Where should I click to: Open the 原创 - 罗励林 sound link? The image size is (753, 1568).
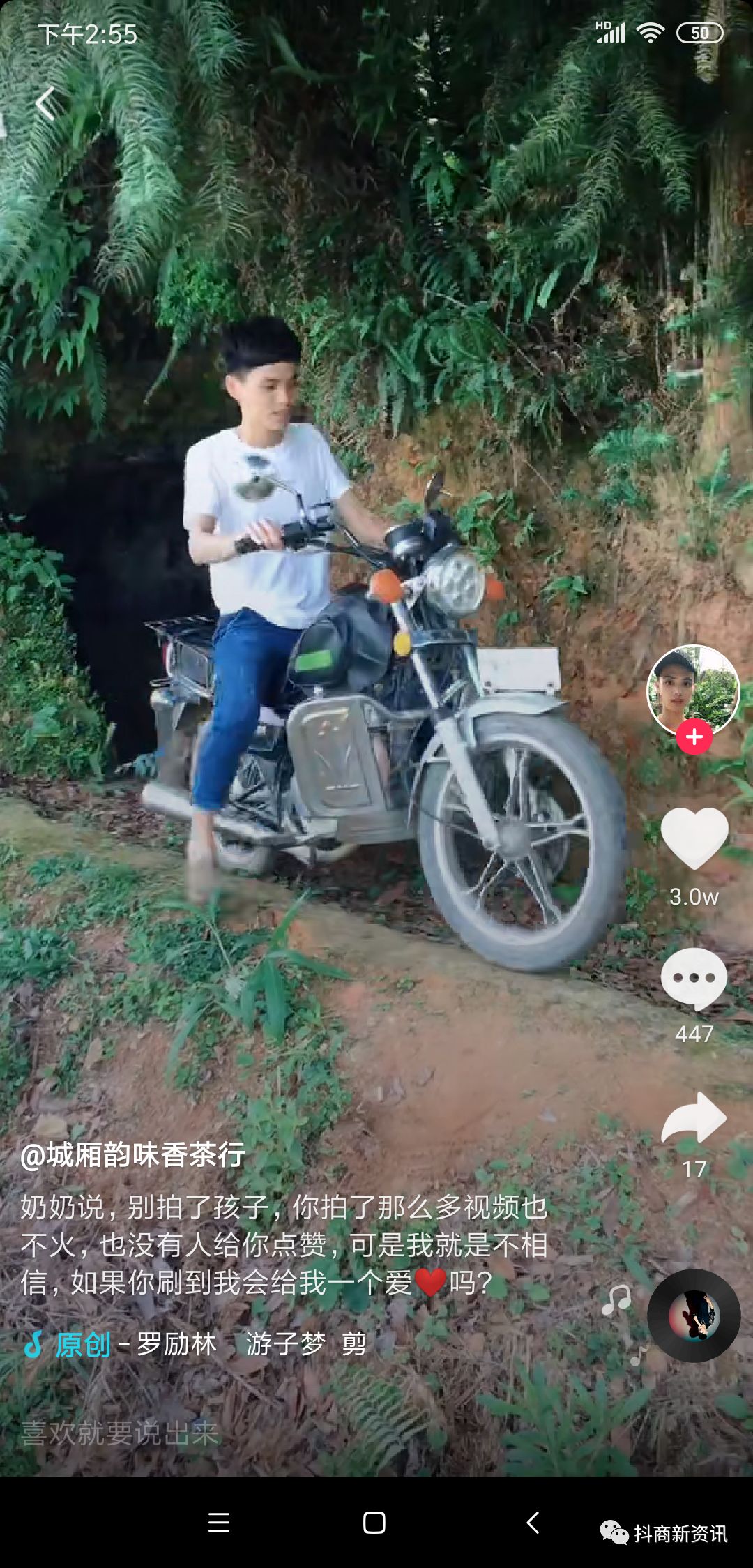[x=136, y=1344]
